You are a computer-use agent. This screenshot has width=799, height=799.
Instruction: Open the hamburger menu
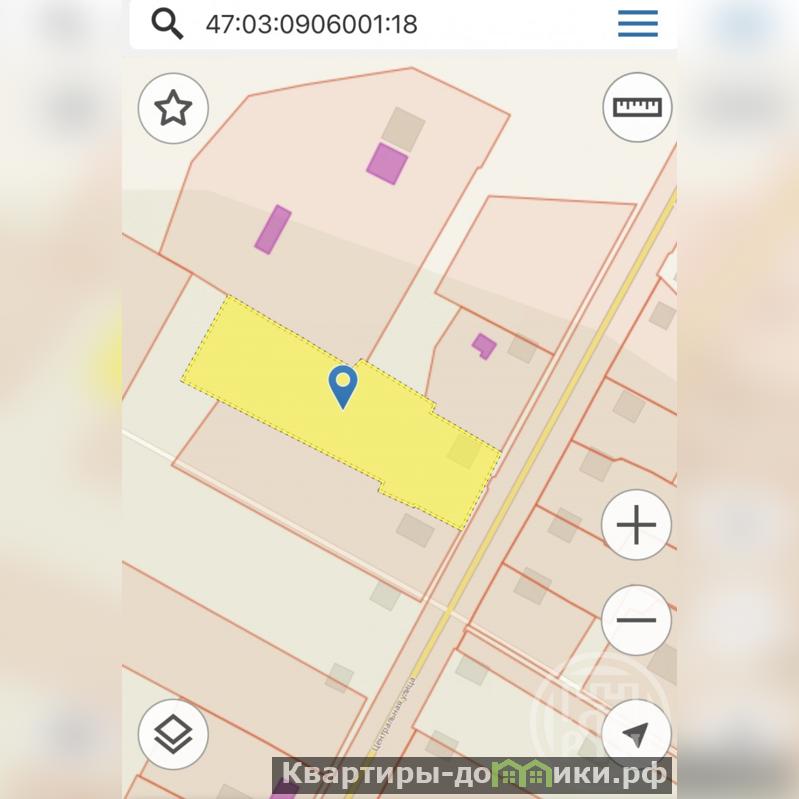637,23
